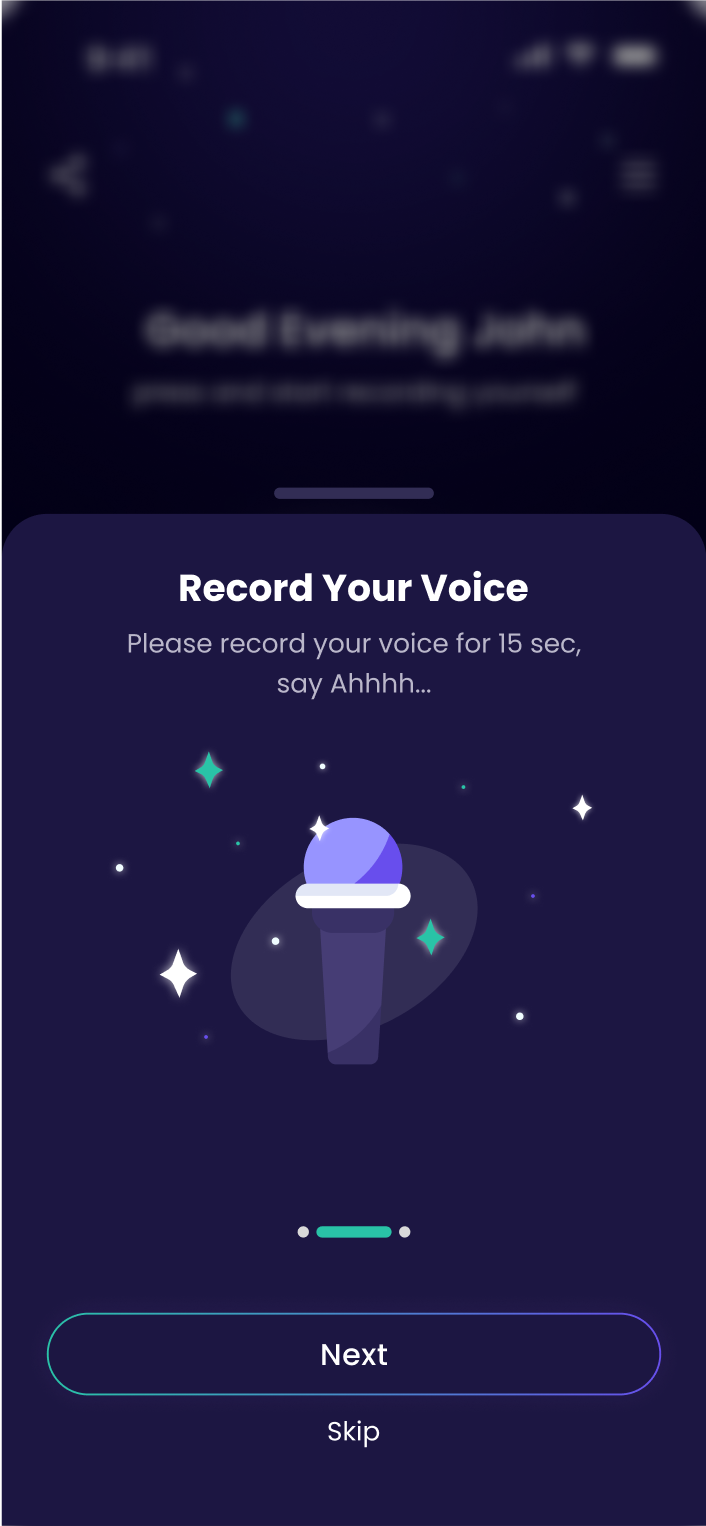Skip the voice recording step
The height and width of the screenshot is (1526, 706).
click(354, 1431)
